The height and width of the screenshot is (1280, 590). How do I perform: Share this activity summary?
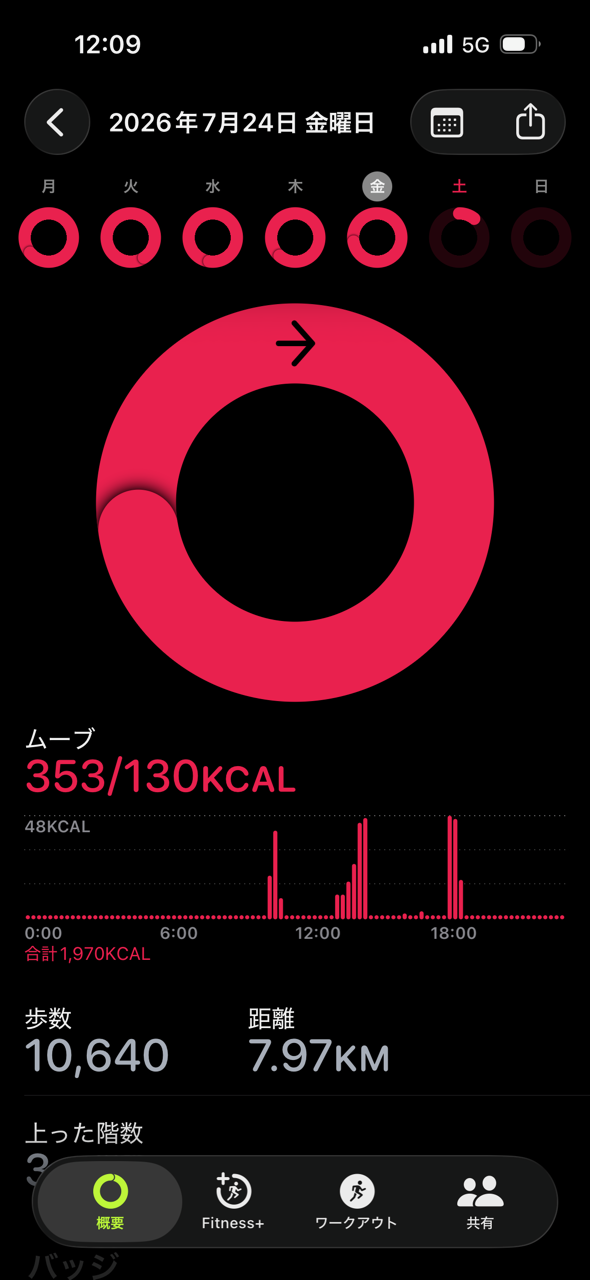(530, 123)
